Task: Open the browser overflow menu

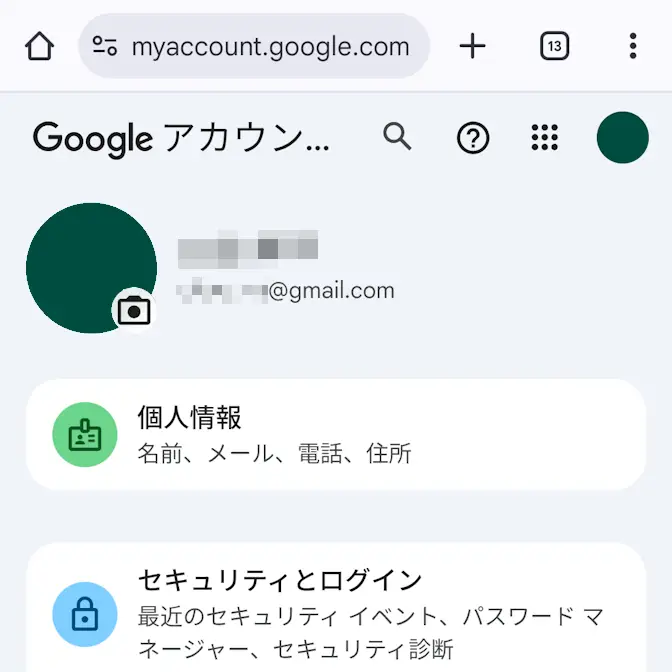Action: (x=633, y=46)
